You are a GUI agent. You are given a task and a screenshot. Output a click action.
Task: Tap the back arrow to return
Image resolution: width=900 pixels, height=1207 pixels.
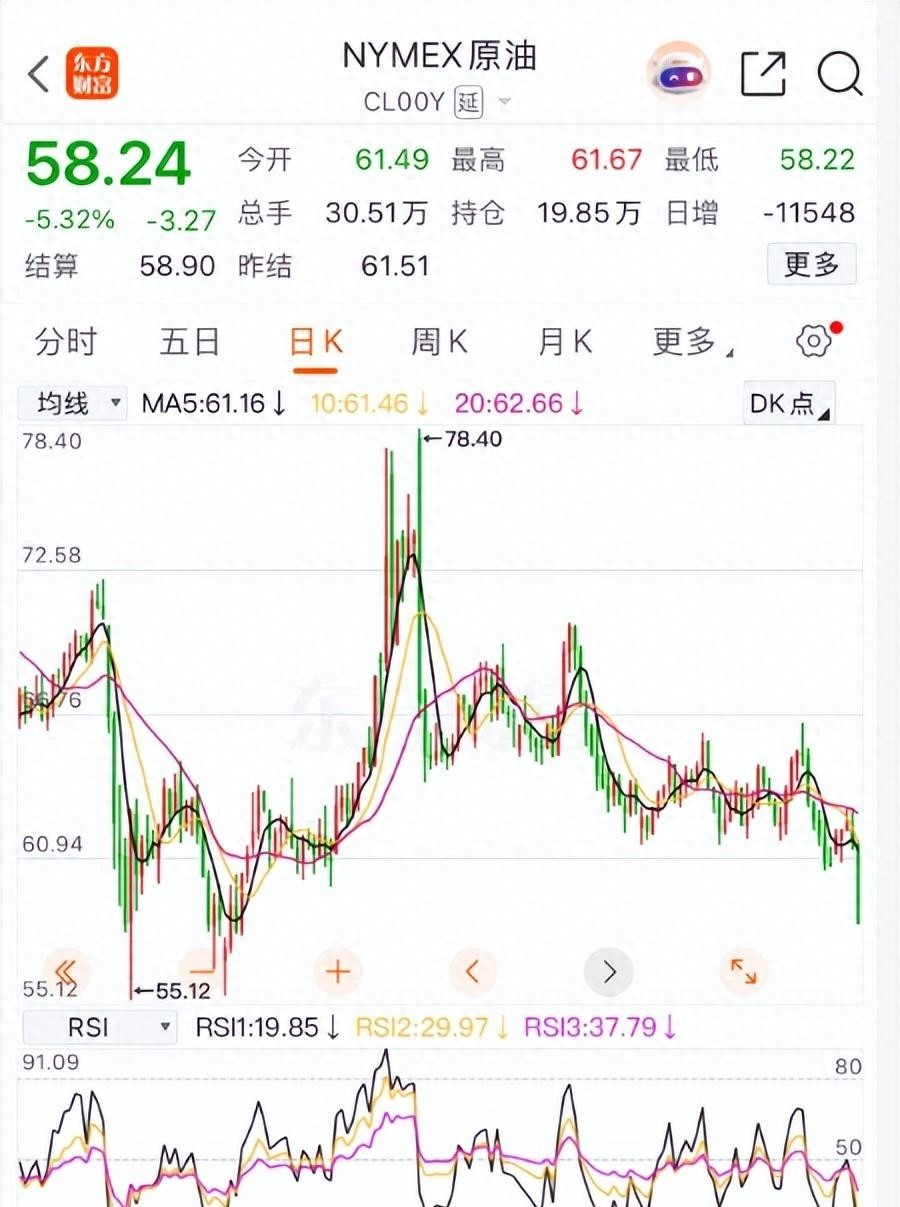[37, 72]
